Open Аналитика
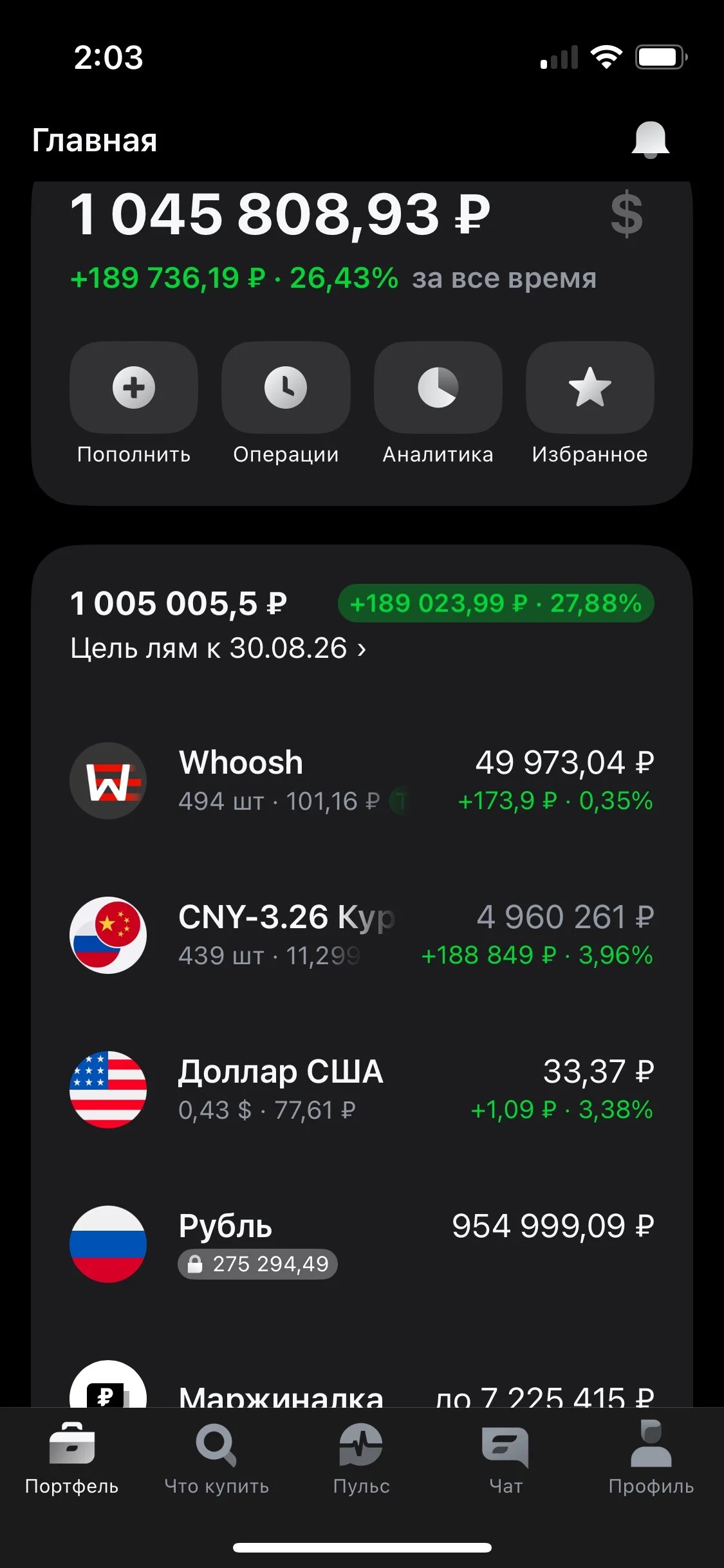724x1568 pixels. tap(438, 404)
